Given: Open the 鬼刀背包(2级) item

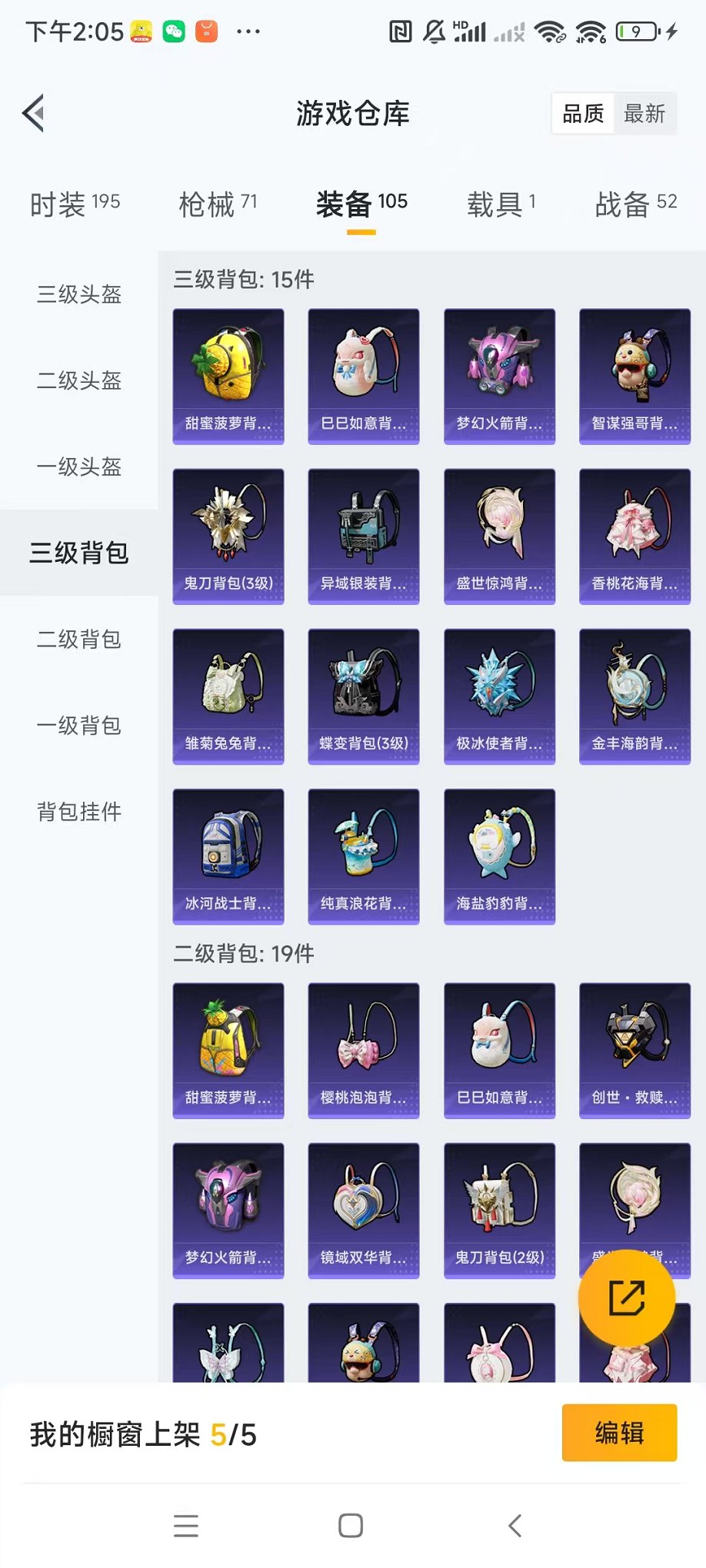Looking at the screenshot, I should pos(500,1211).
